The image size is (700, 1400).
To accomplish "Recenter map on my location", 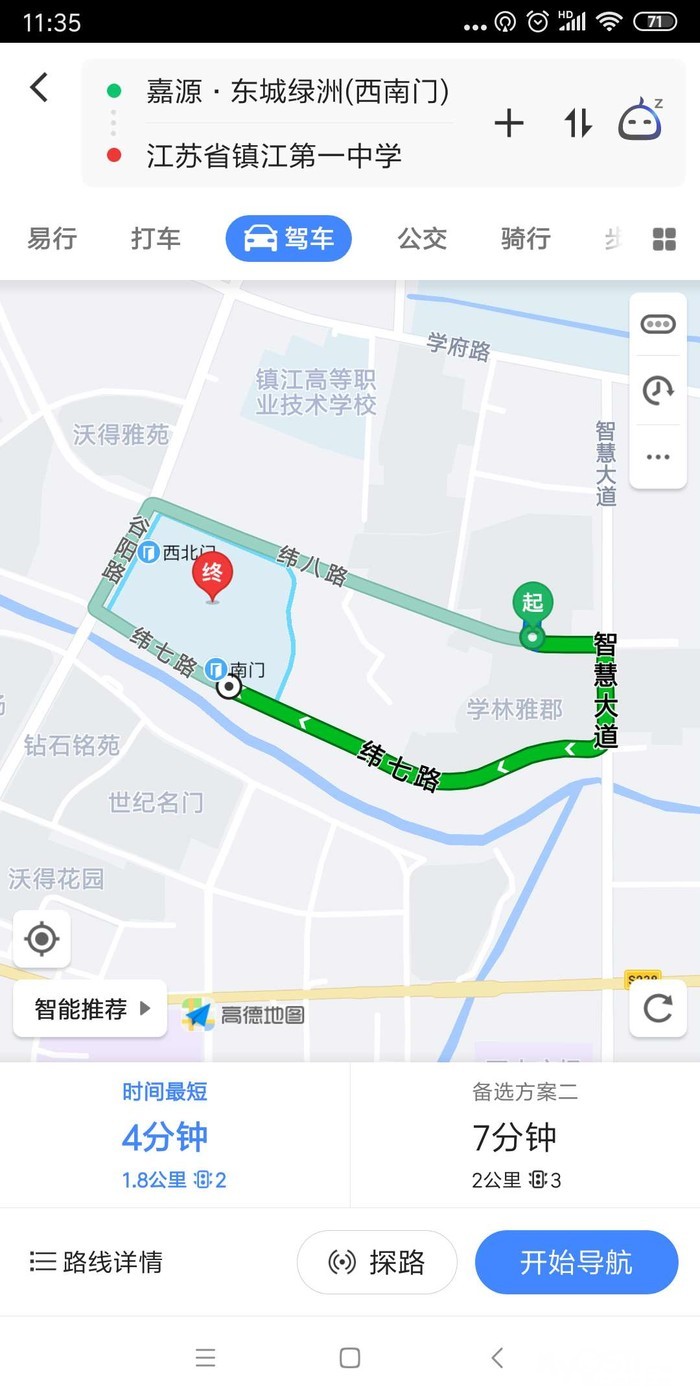I will (x=42, y=939).
